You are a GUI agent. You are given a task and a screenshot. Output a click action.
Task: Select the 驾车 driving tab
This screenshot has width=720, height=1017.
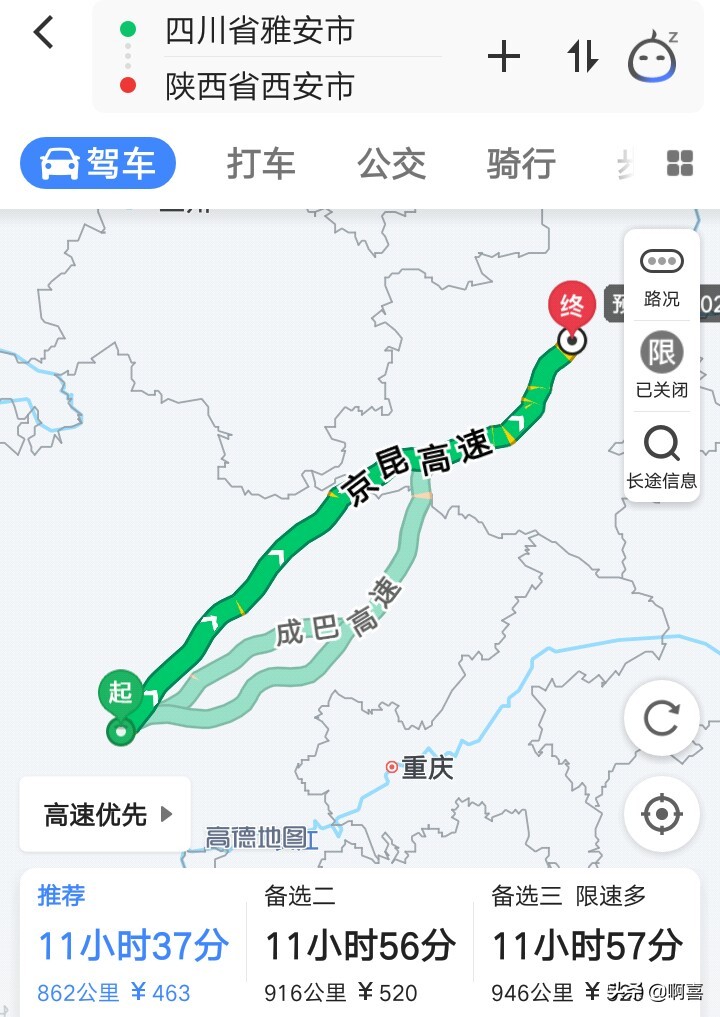click(98, 164)
